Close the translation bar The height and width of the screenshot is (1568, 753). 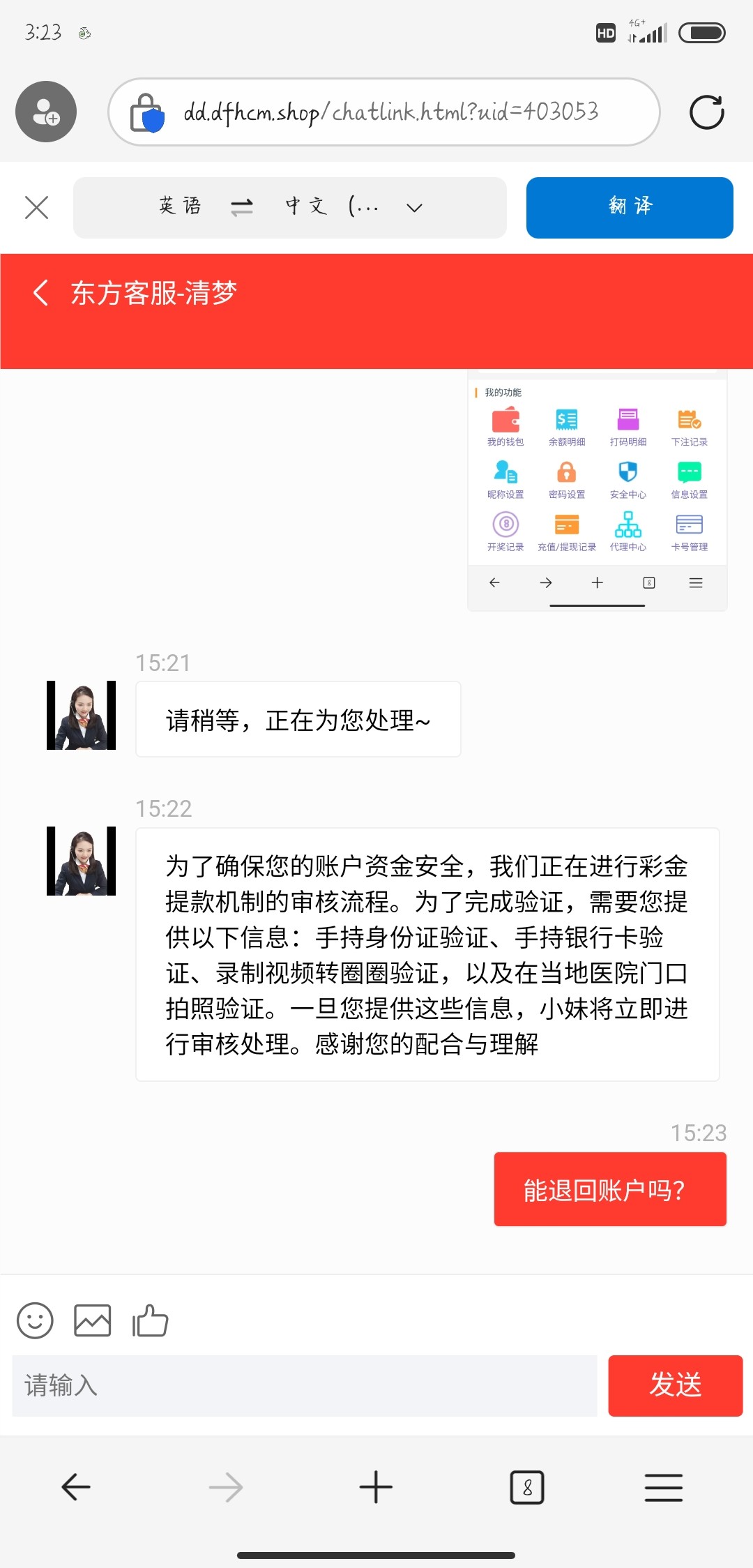[36, 206]
